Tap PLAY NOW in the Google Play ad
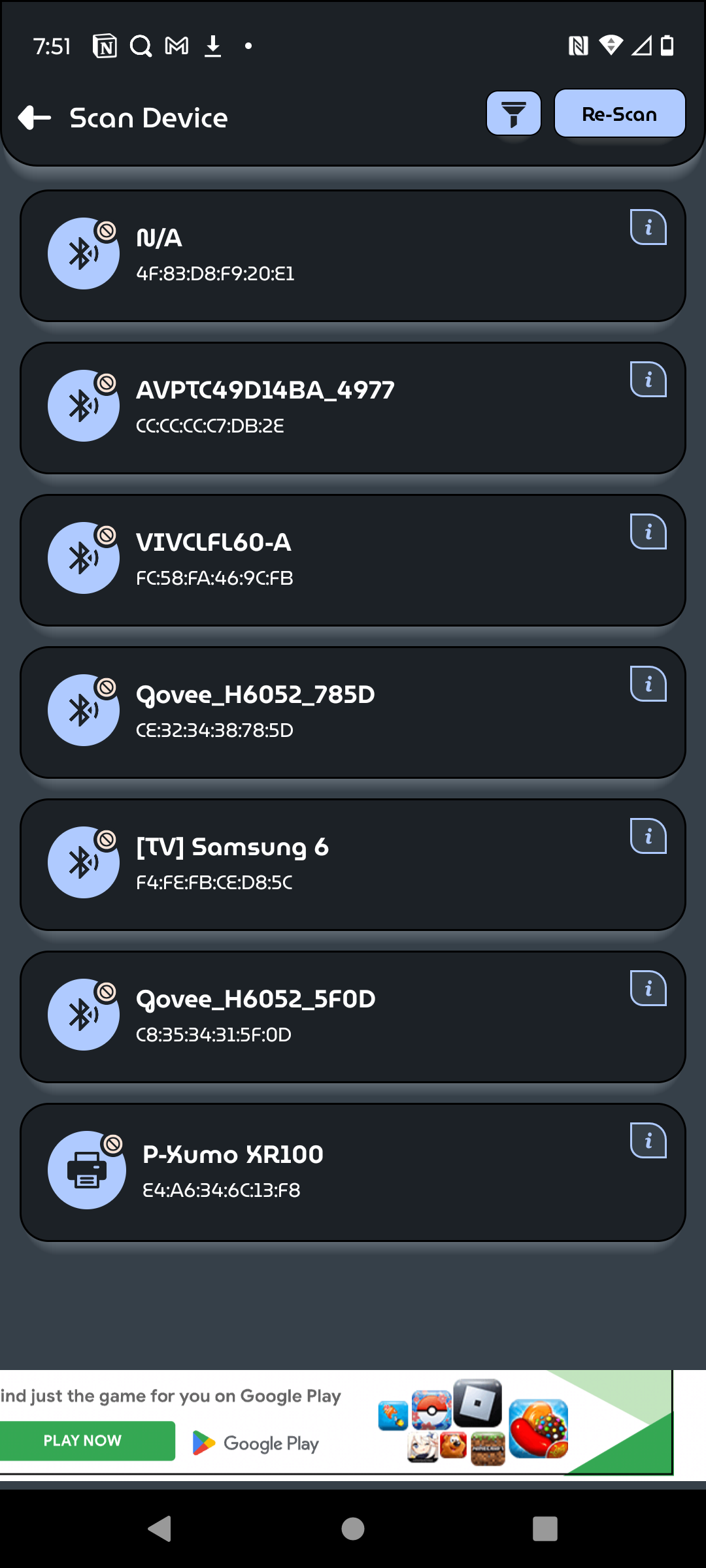The height and width of the screenshot is (1568, 706). [x=83, y=1441]
